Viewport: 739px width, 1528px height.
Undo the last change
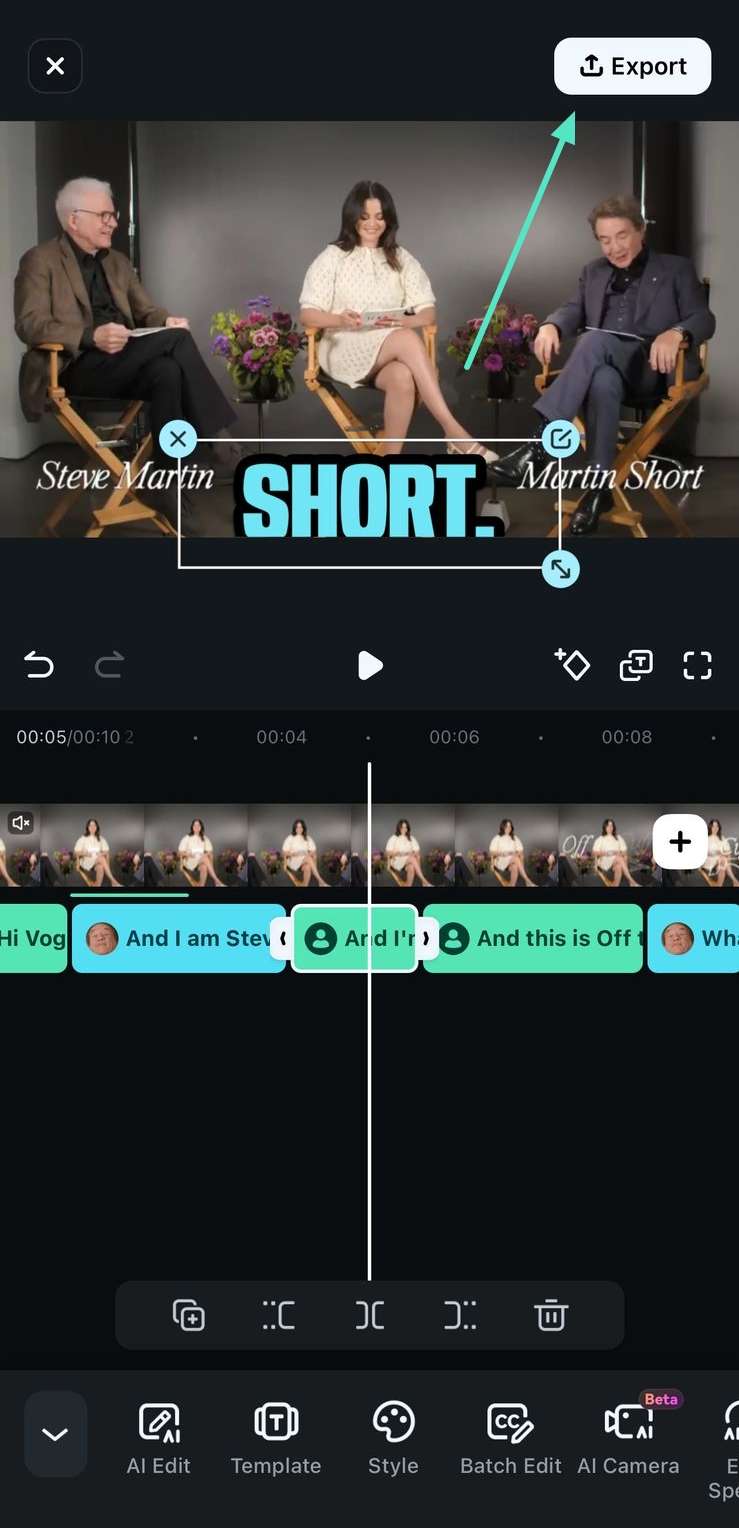click(39, 665)
